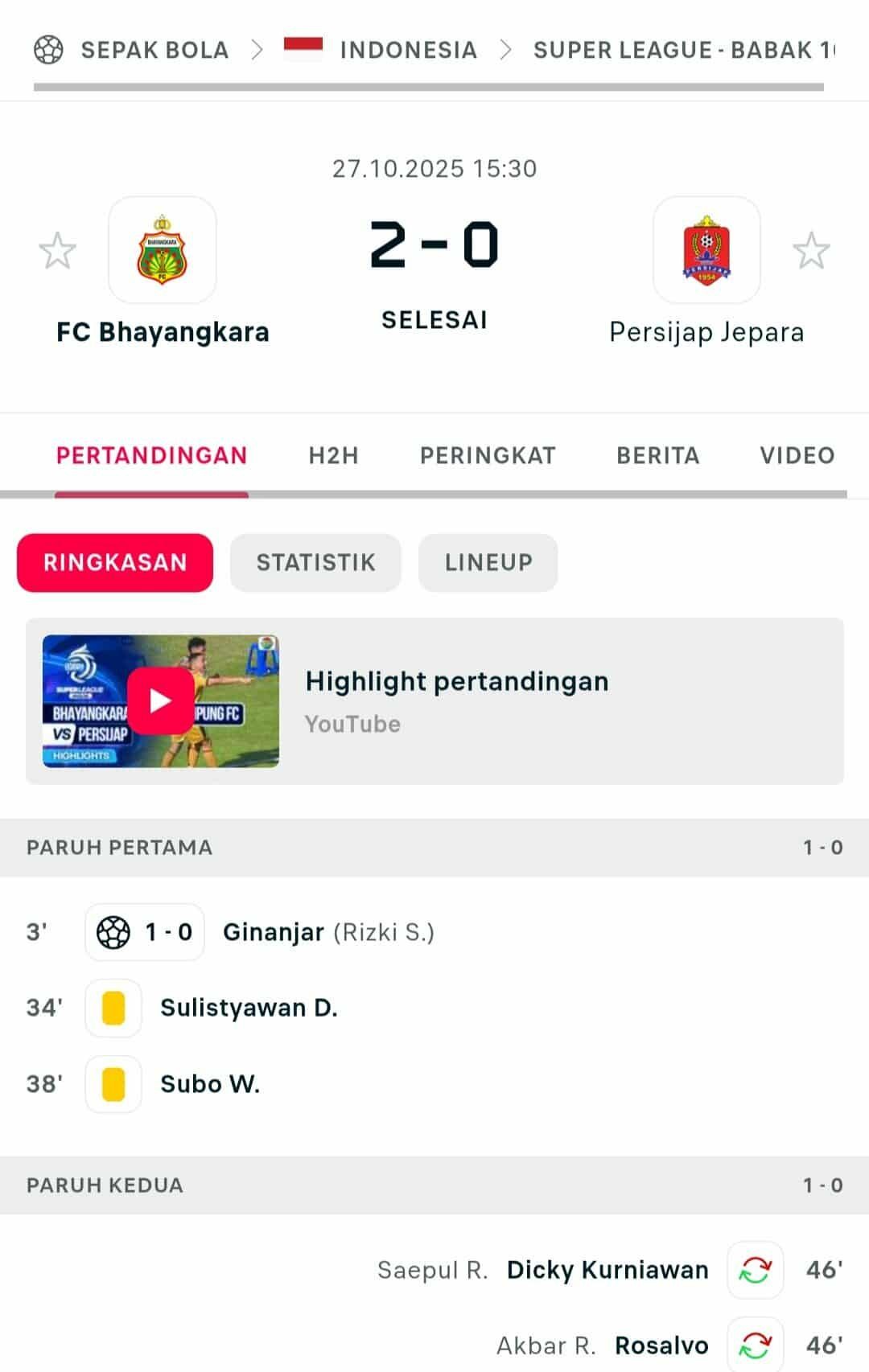Click the yellow card icon for Subo W.
Image resolution: width=869 pixels, height=1372 pixels.
point(113,1083)
